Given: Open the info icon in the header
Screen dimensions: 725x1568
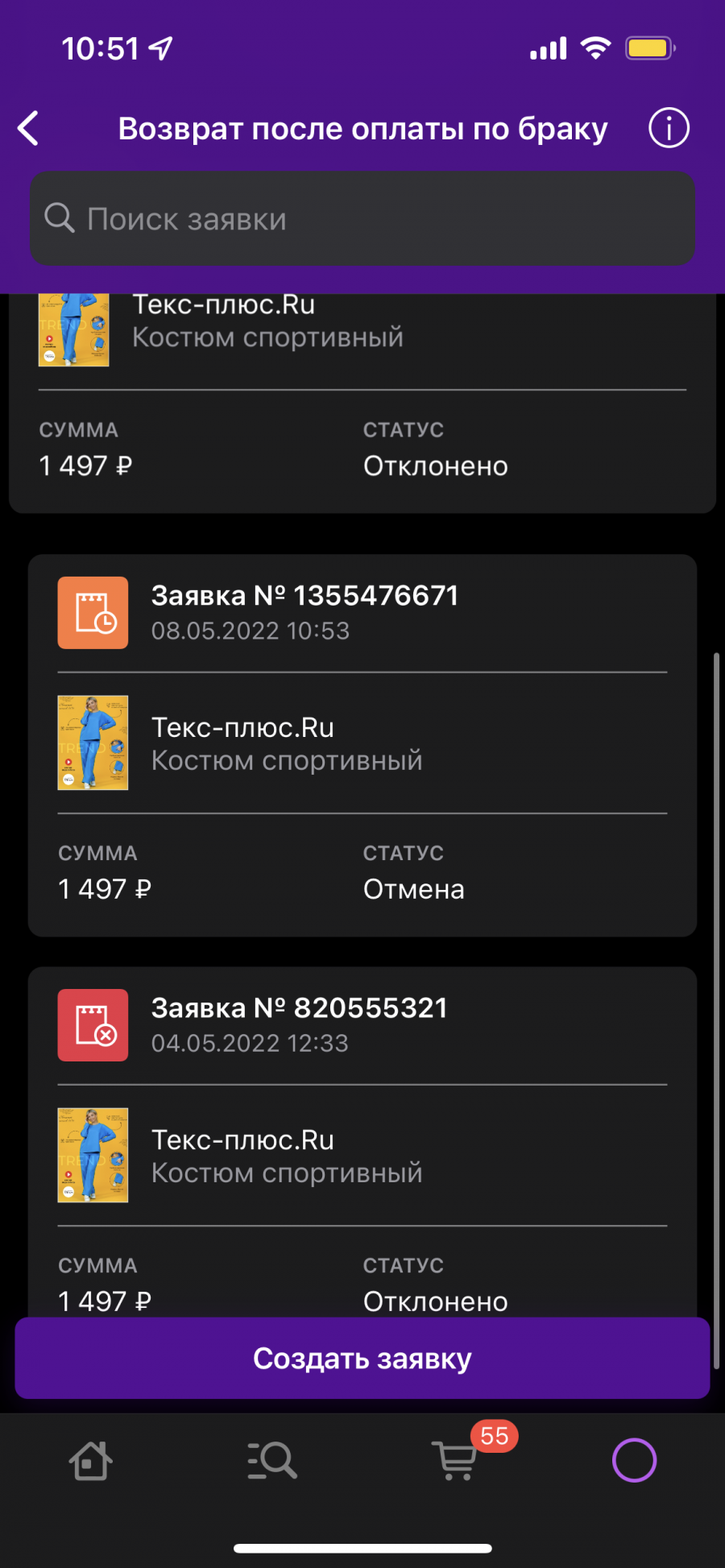Looking at the screenshot, I should pyautogui.click(x=669, y=128).
